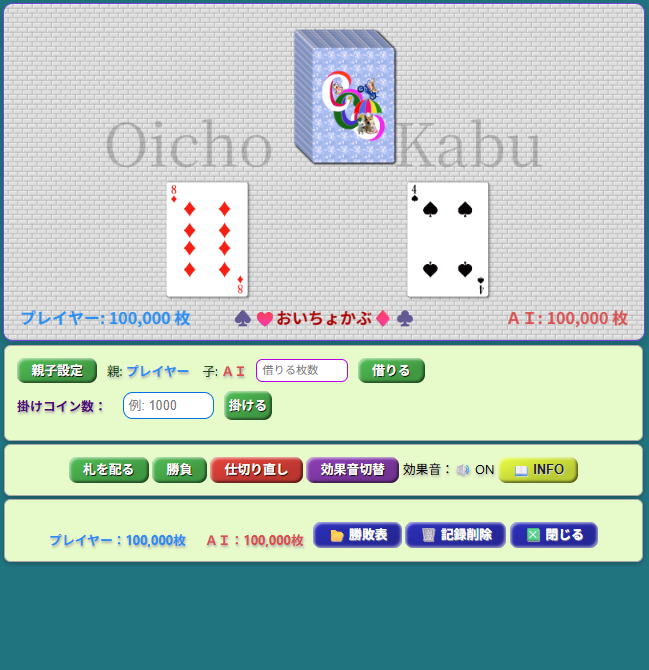Tap the 掛ける bet button
The width and height of the screenshot is (649, 670).
[x=248, y=405]
